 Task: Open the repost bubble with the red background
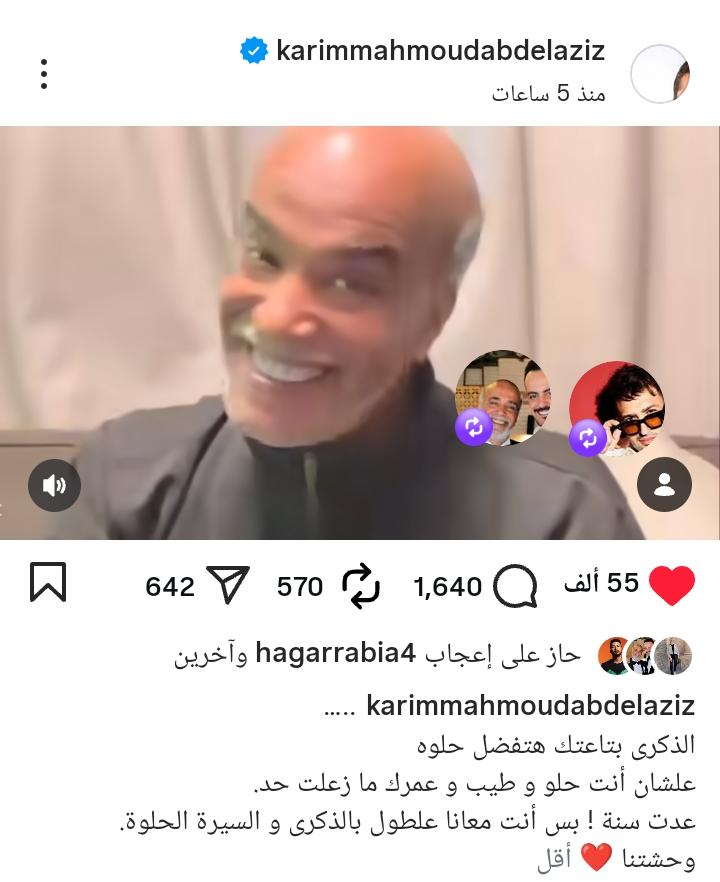click(616, 407)
